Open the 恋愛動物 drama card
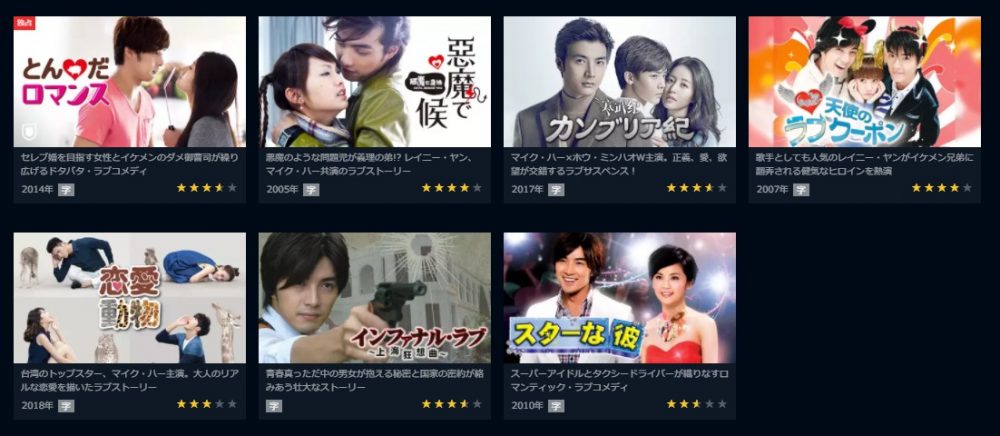 click(x=129, y=298)
